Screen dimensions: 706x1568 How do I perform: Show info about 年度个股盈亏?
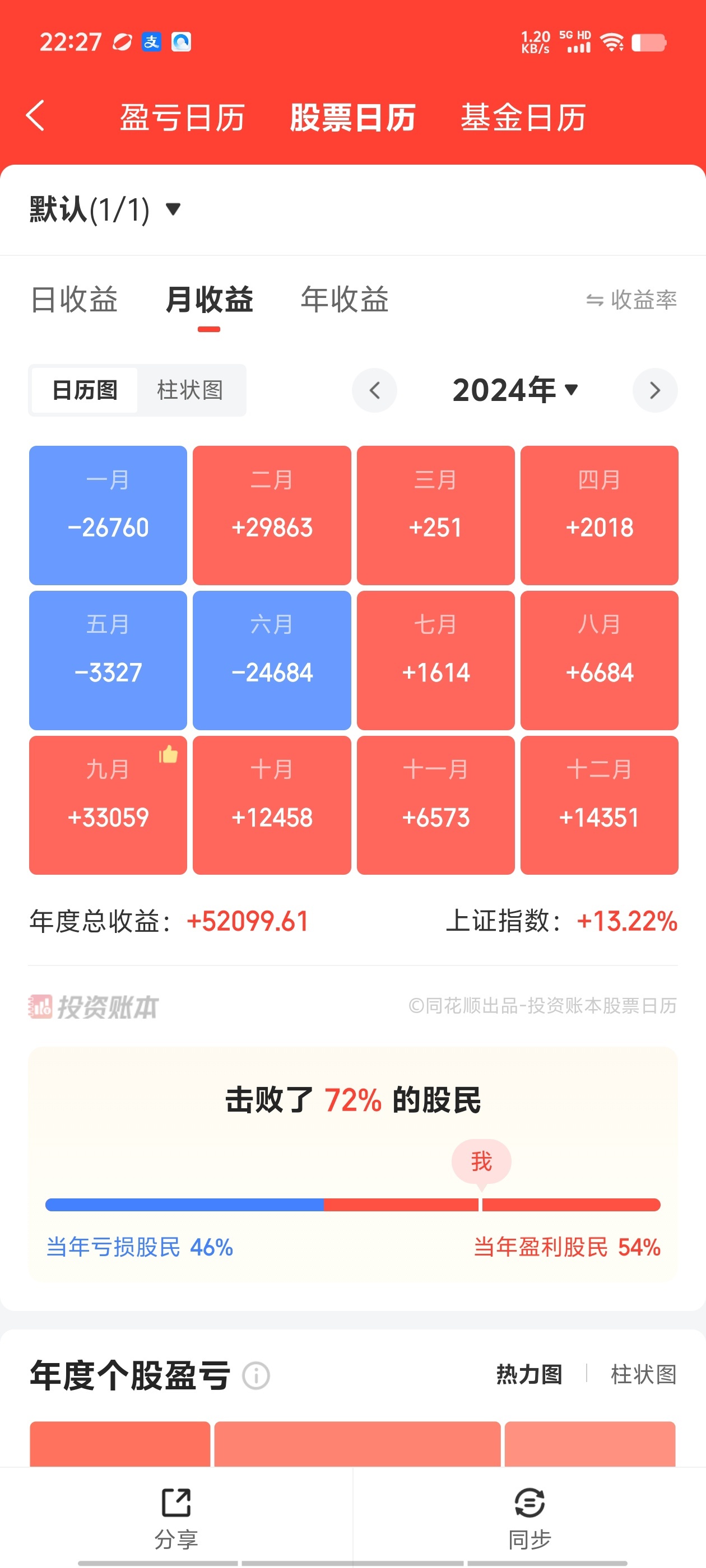pos(256,1376)
